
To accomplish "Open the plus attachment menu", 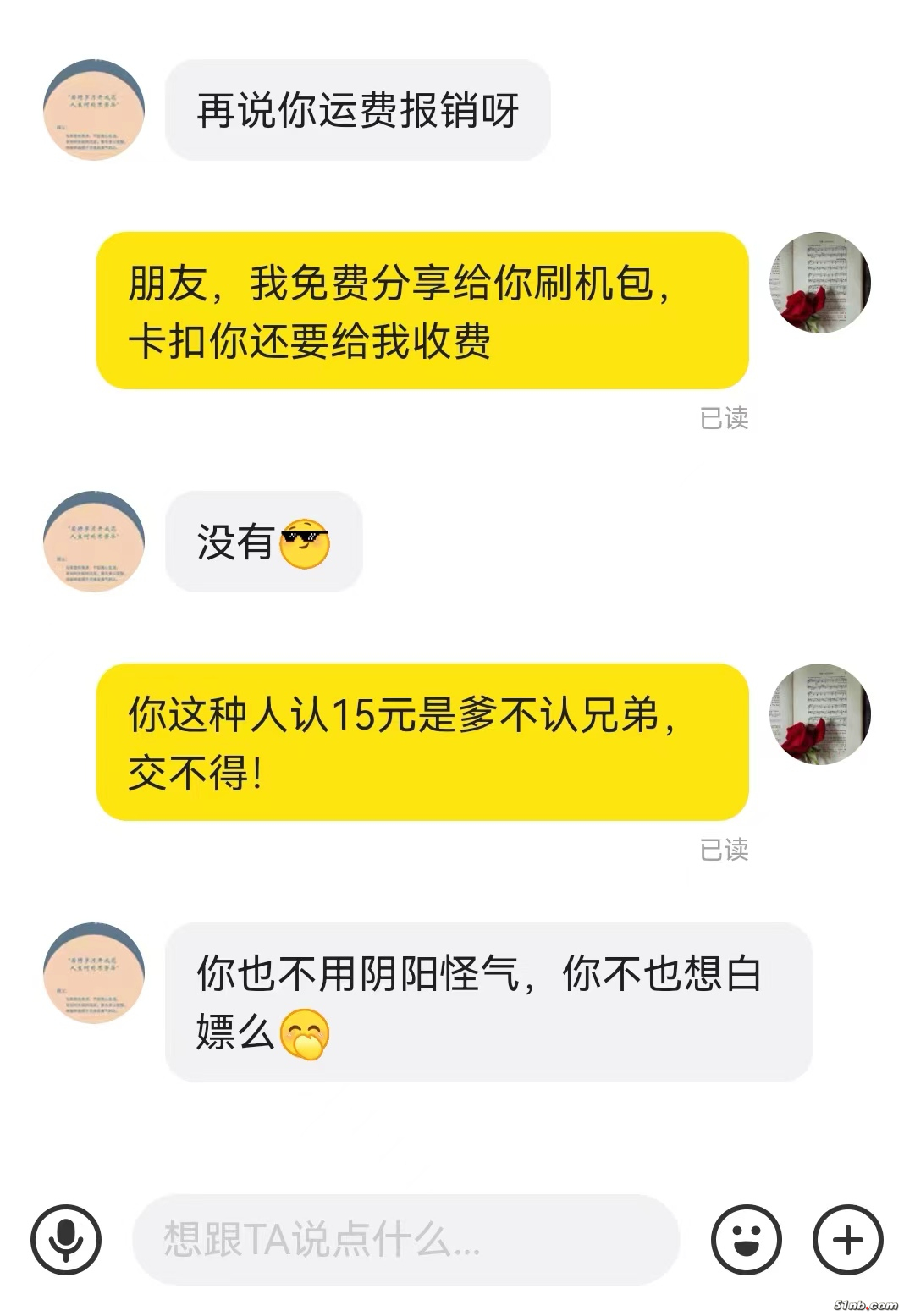I will pos(847,1240).
